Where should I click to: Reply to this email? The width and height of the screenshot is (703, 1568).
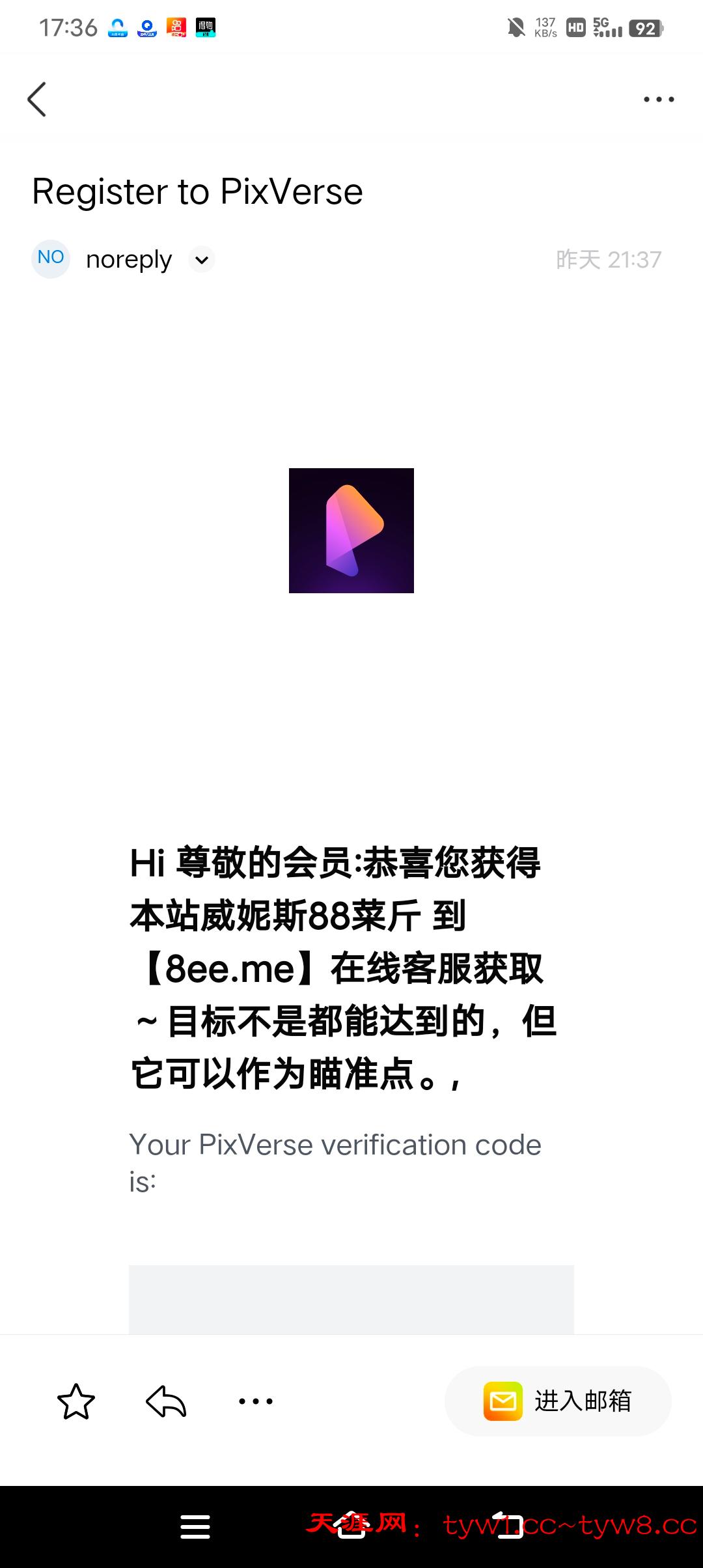coord(166,1401)
